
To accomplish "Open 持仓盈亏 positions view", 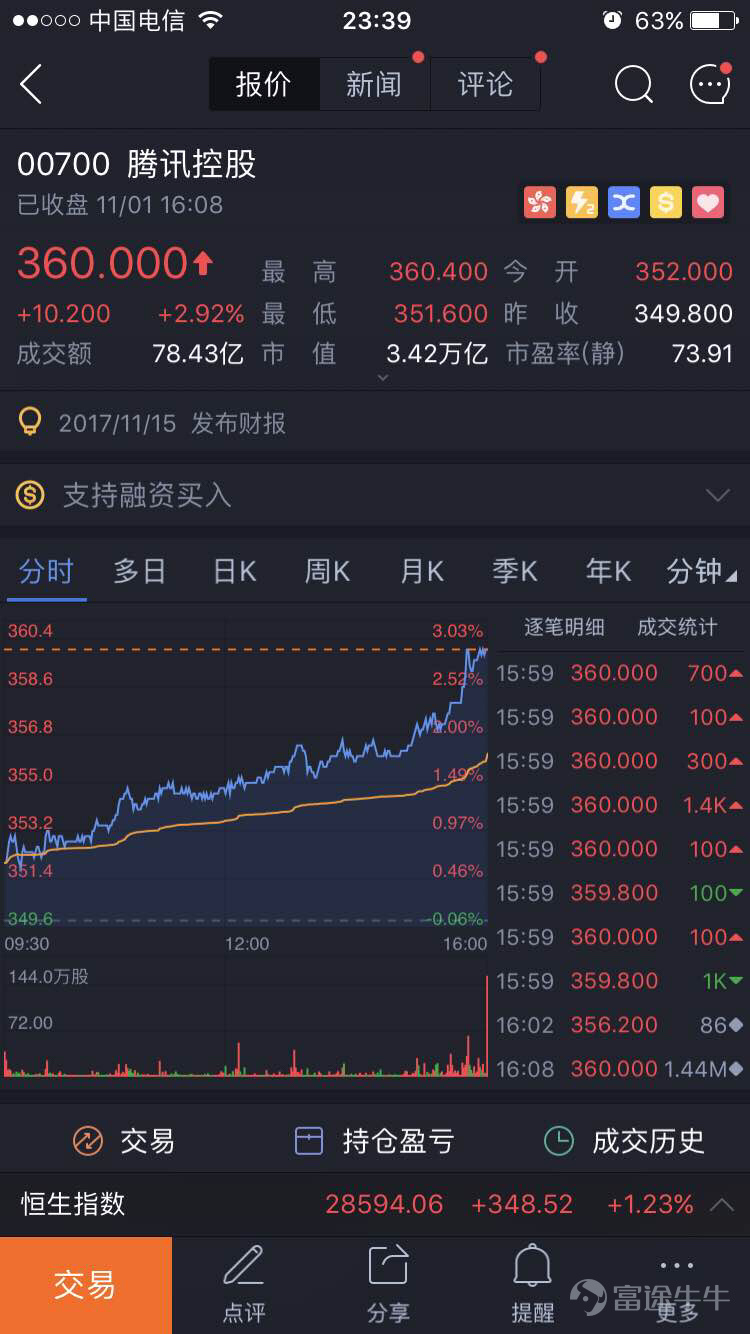I will pyautogui.click(x=375, y=1141).
